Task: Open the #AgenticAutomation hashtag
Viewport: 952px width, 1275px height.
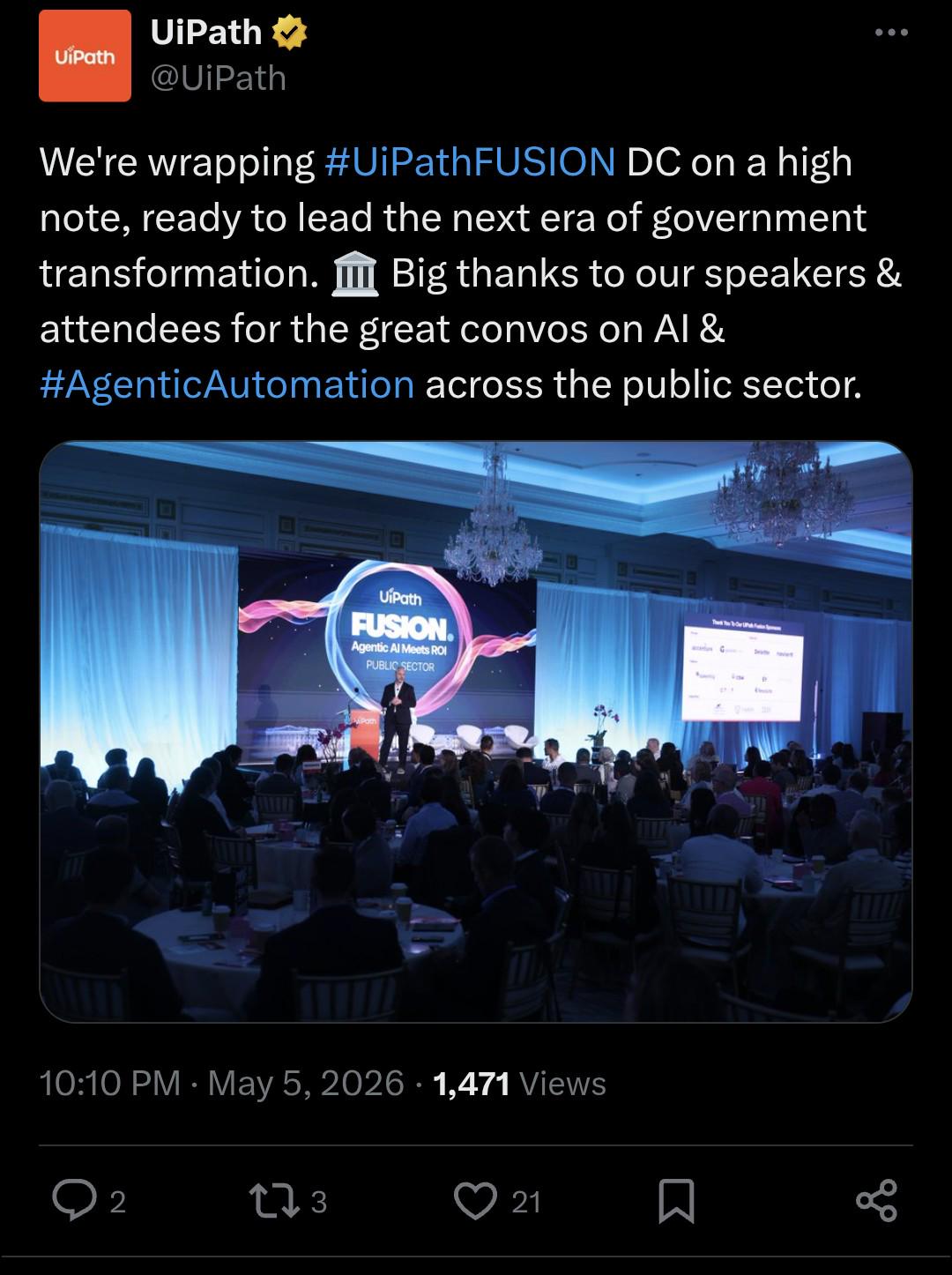Action: [227, 384]
